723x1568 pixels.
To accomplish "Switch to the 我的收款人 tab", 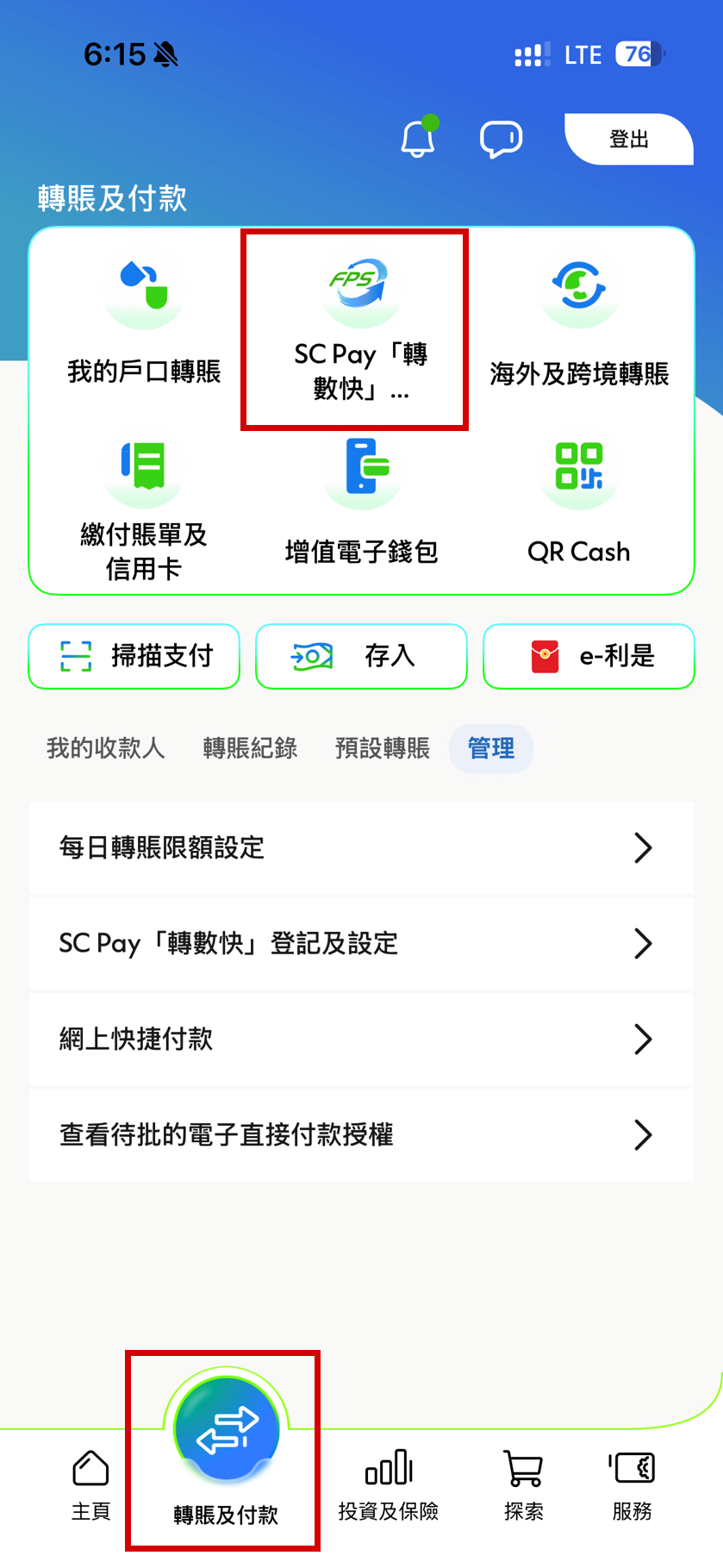I will pyautogui.click(x=105, y=748).
